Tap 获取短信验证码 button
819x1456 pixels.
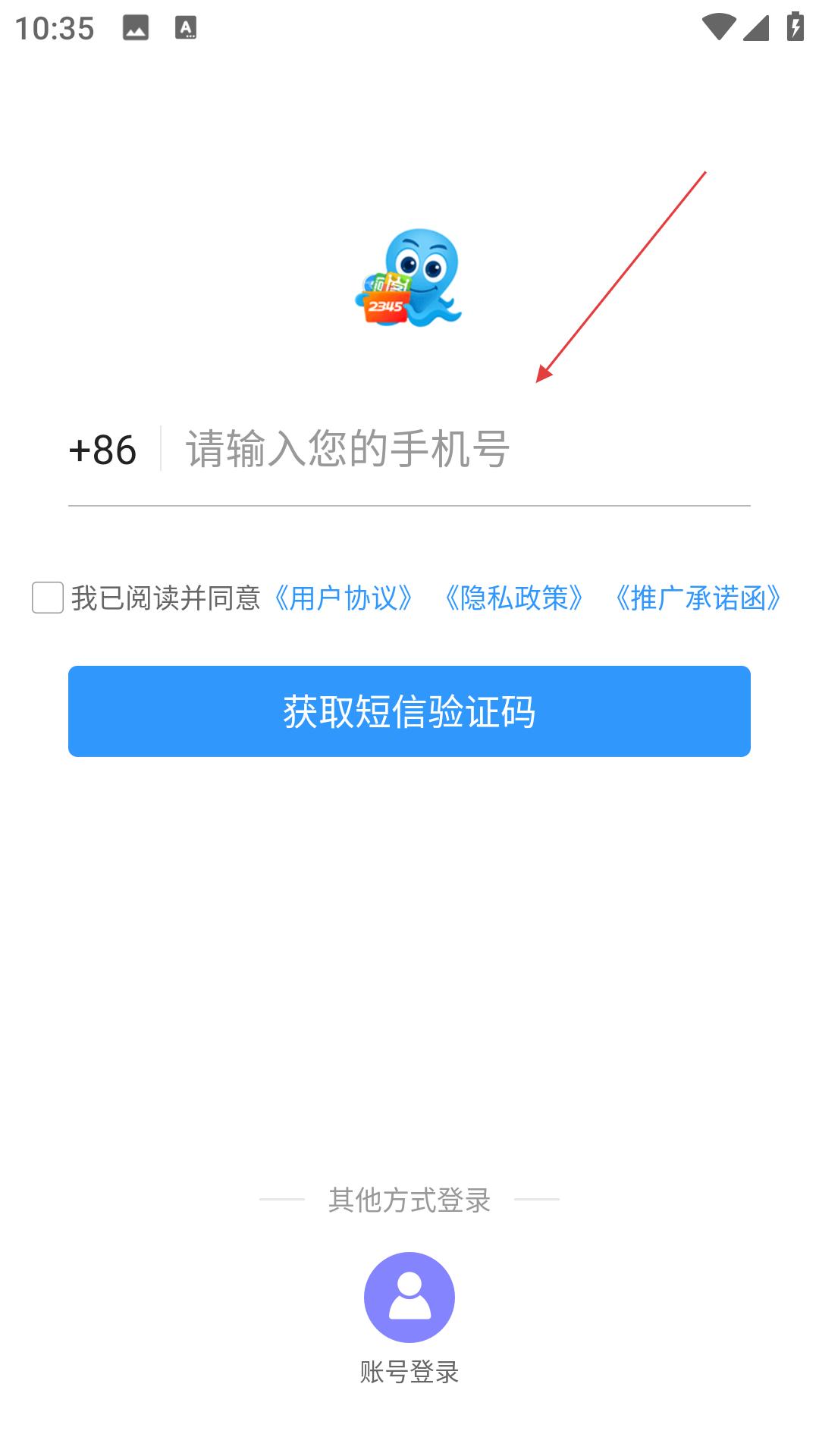click(x=409, y=711)
